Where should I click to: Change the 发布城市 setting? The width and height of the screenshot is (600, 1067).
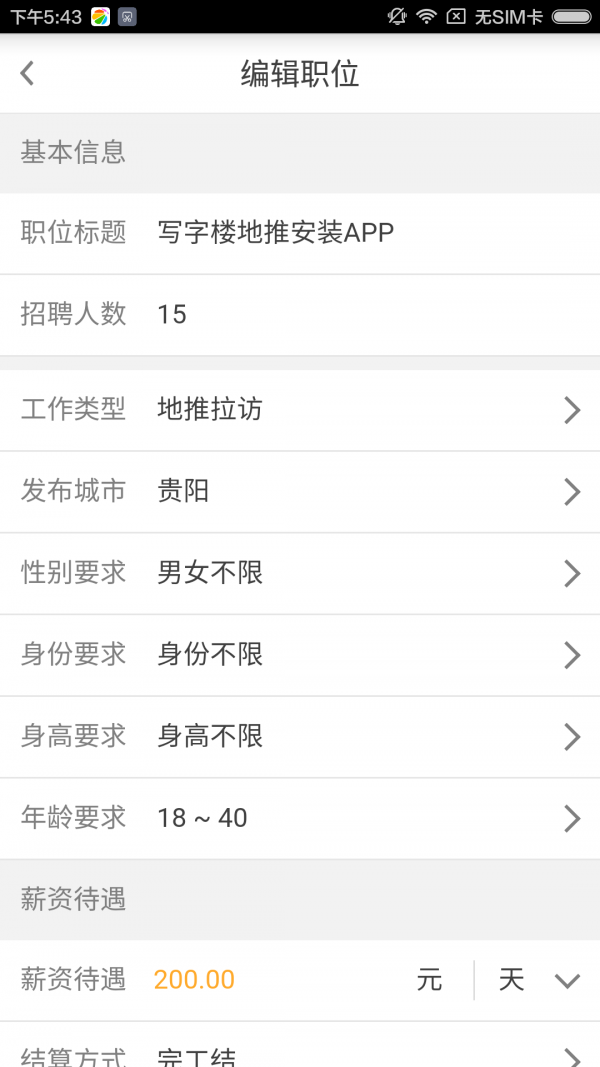300,491
